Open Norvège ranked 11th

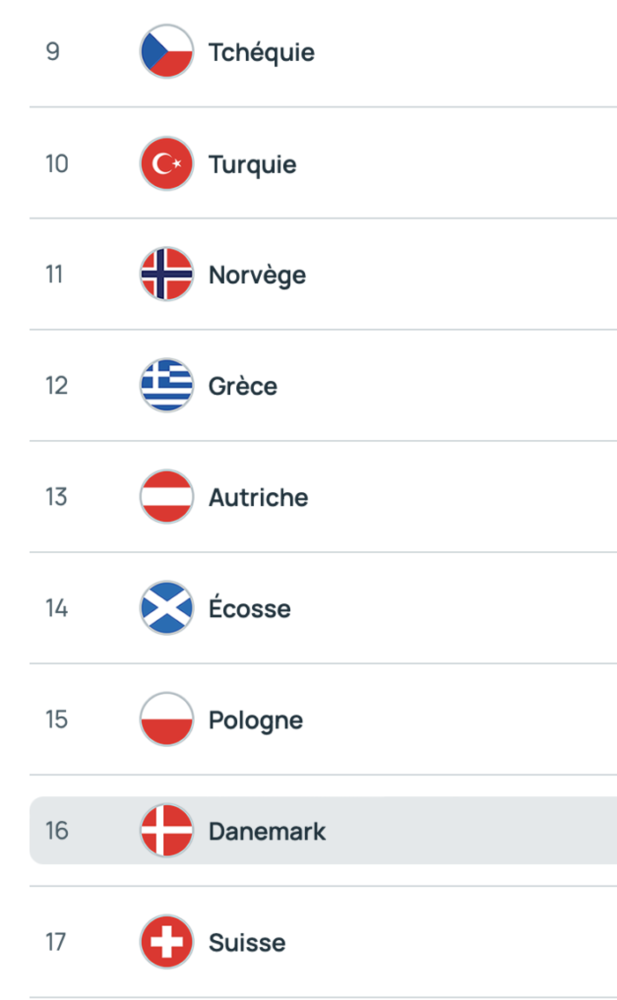click(323, 274)
